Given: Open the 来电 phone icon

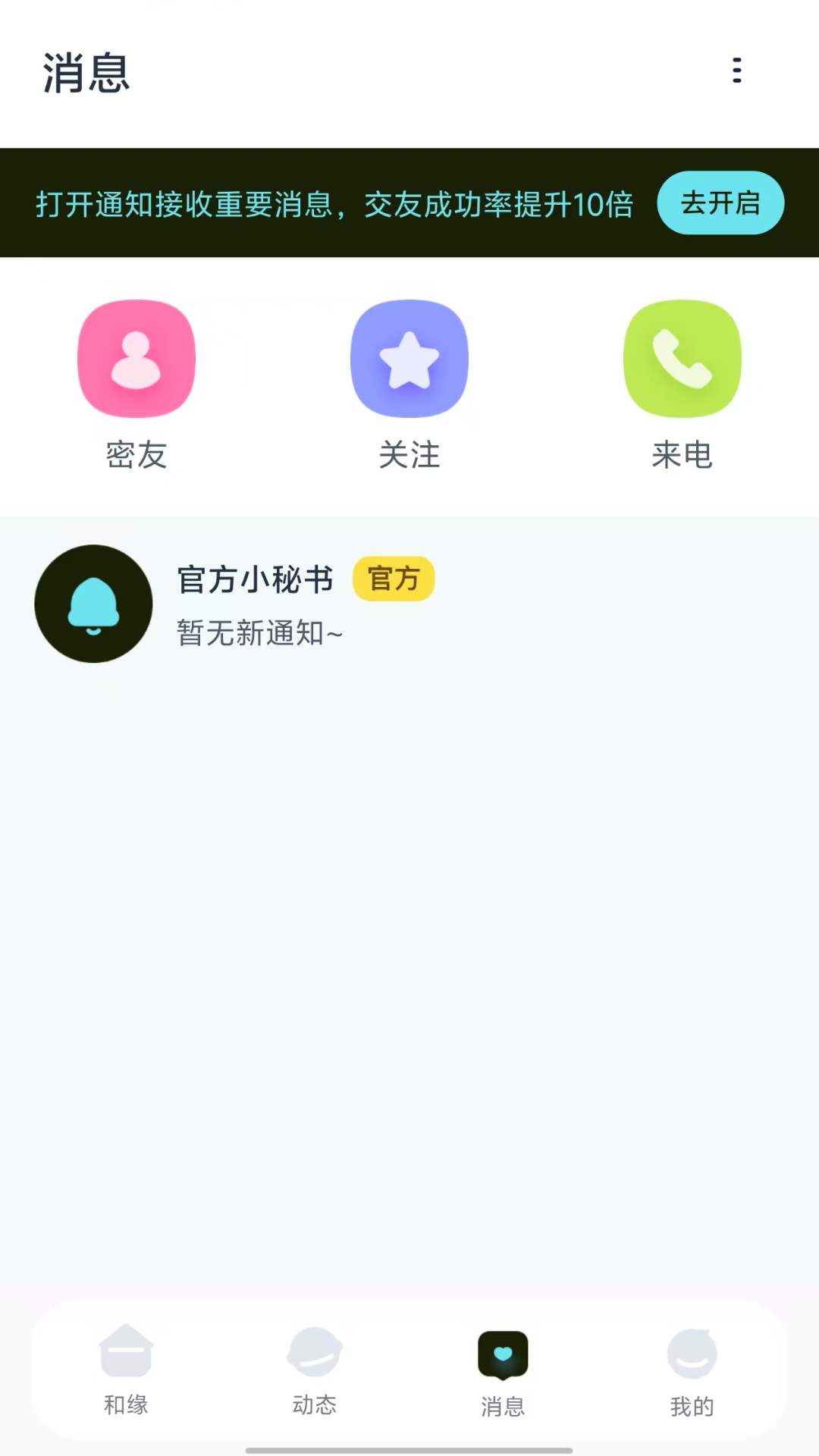Looking at the screenshot, I should pos(682,358).
